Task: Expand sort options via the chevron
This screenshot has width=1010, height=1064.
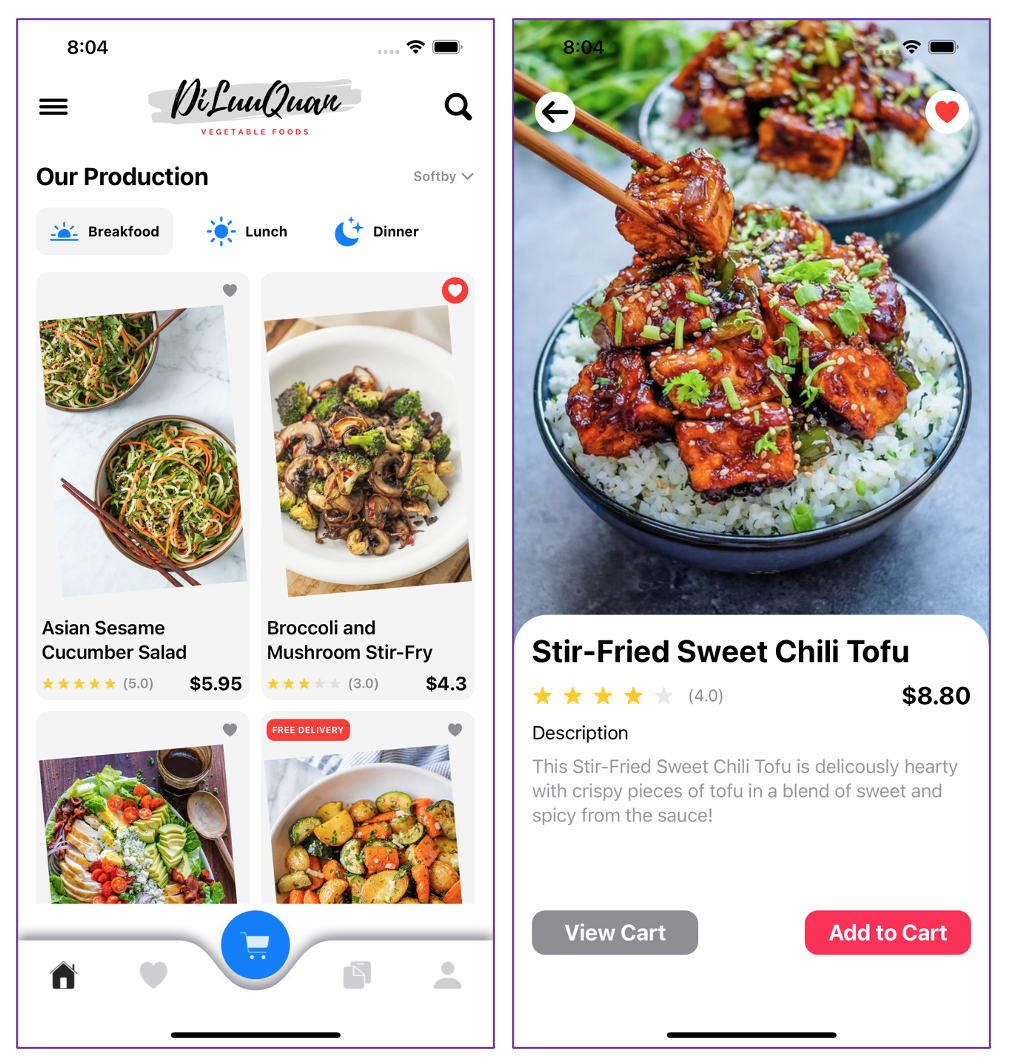Action: (x=467, y=176)
